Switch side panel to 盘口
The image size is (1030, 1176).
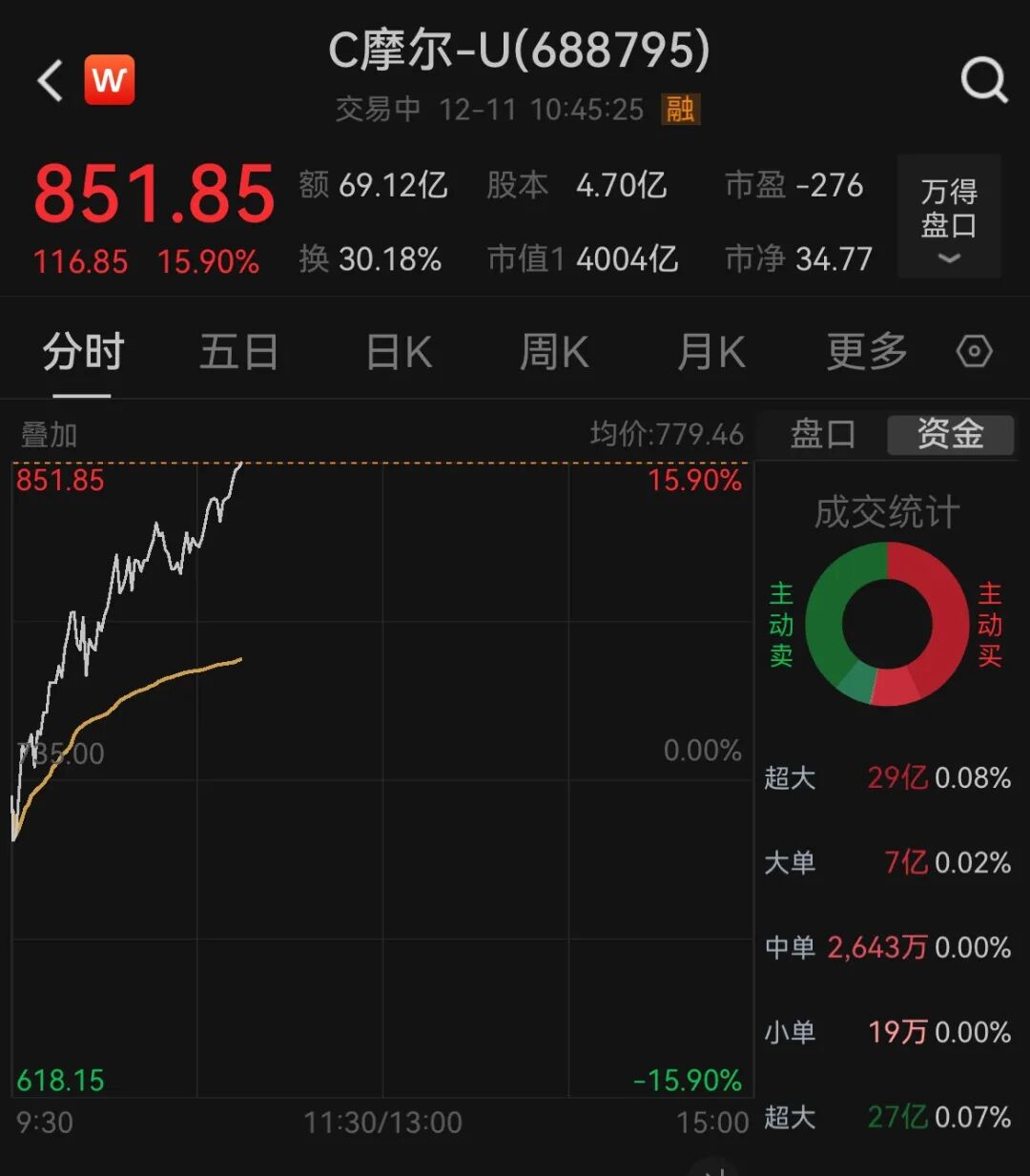point(822,435)
